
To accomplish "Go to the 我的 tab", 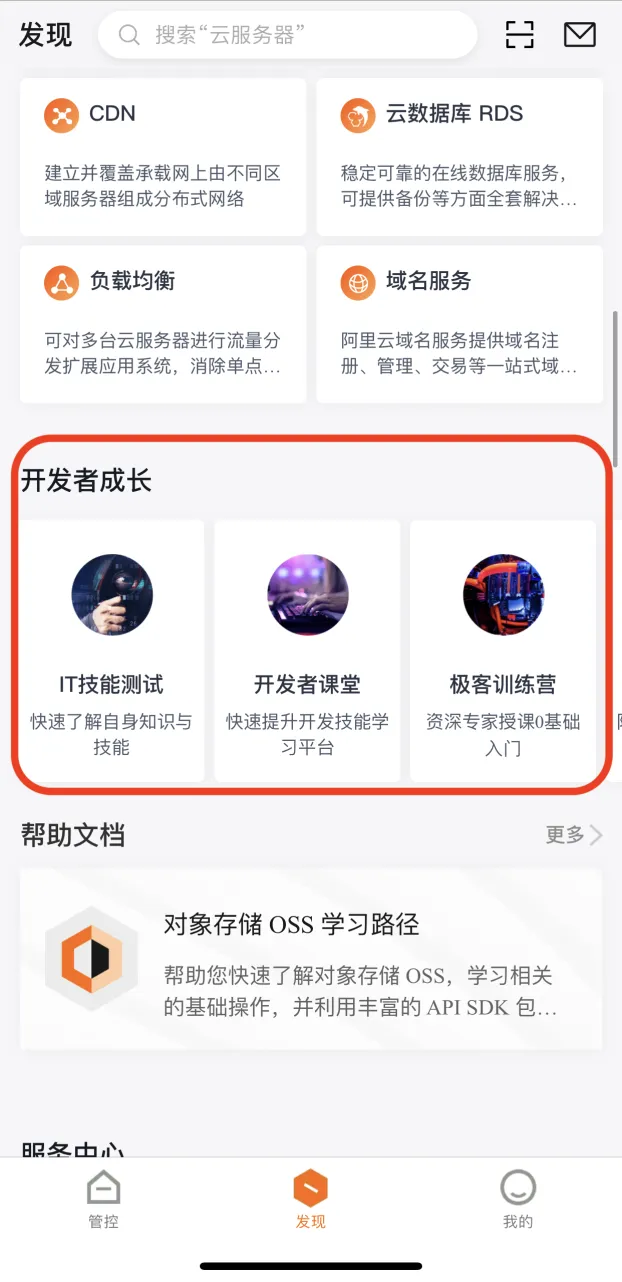I will tap(518, 1201).
